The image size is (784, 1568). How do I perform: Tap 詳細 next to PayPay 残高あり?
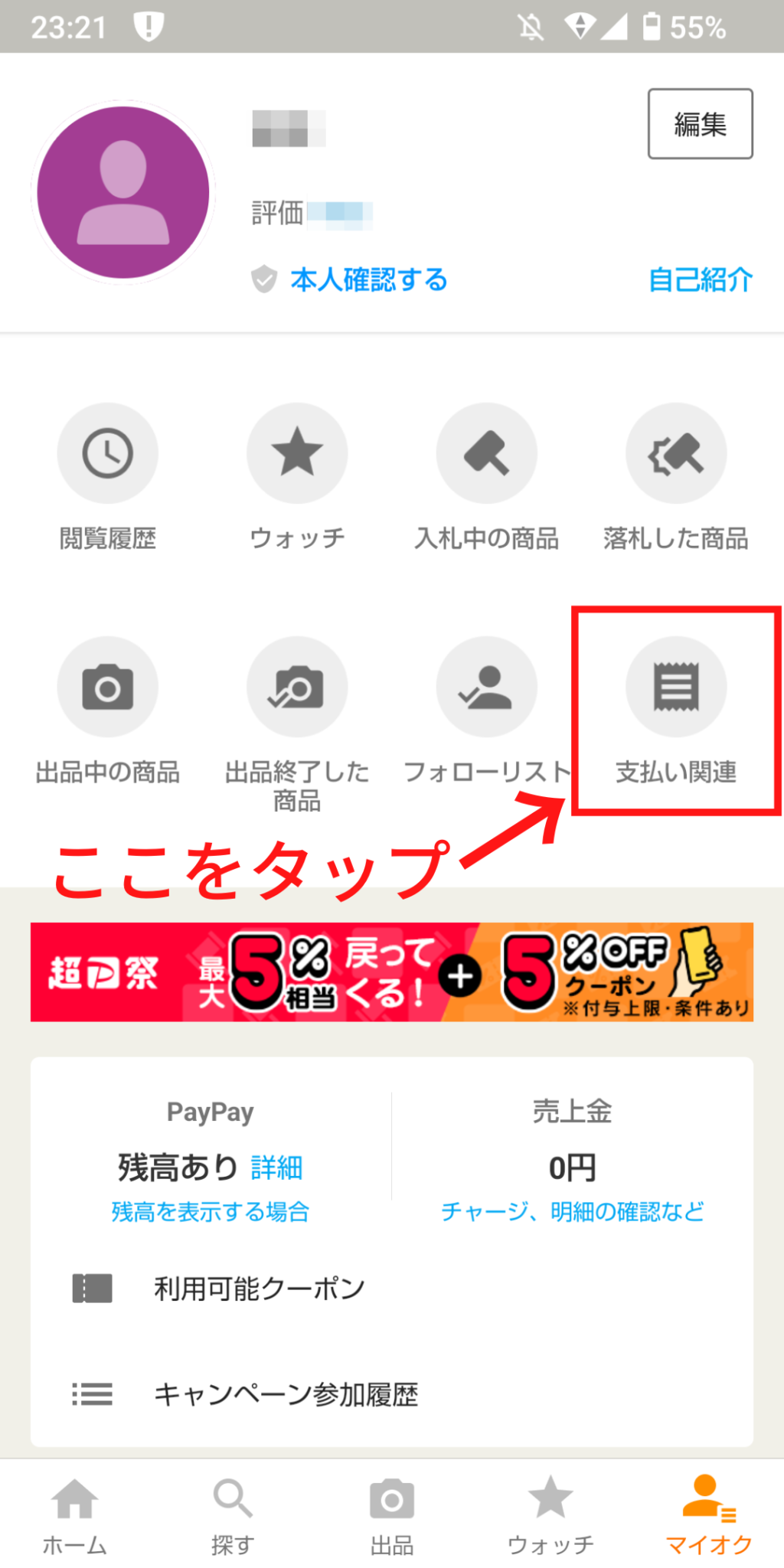pyautogui.click(x=276, y=1168)
